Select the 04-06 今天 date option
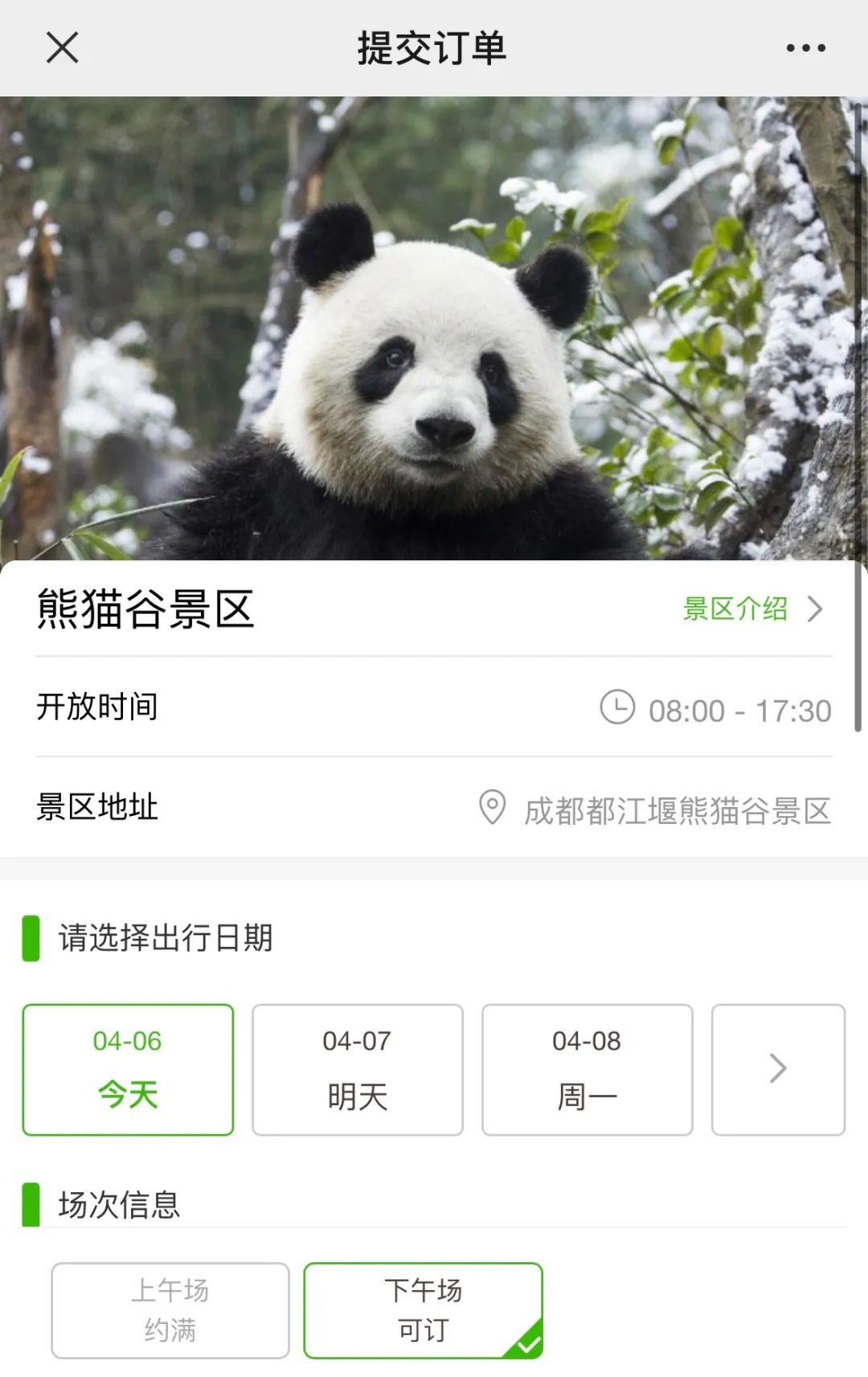868x1377 pixels. (128, 1068)
